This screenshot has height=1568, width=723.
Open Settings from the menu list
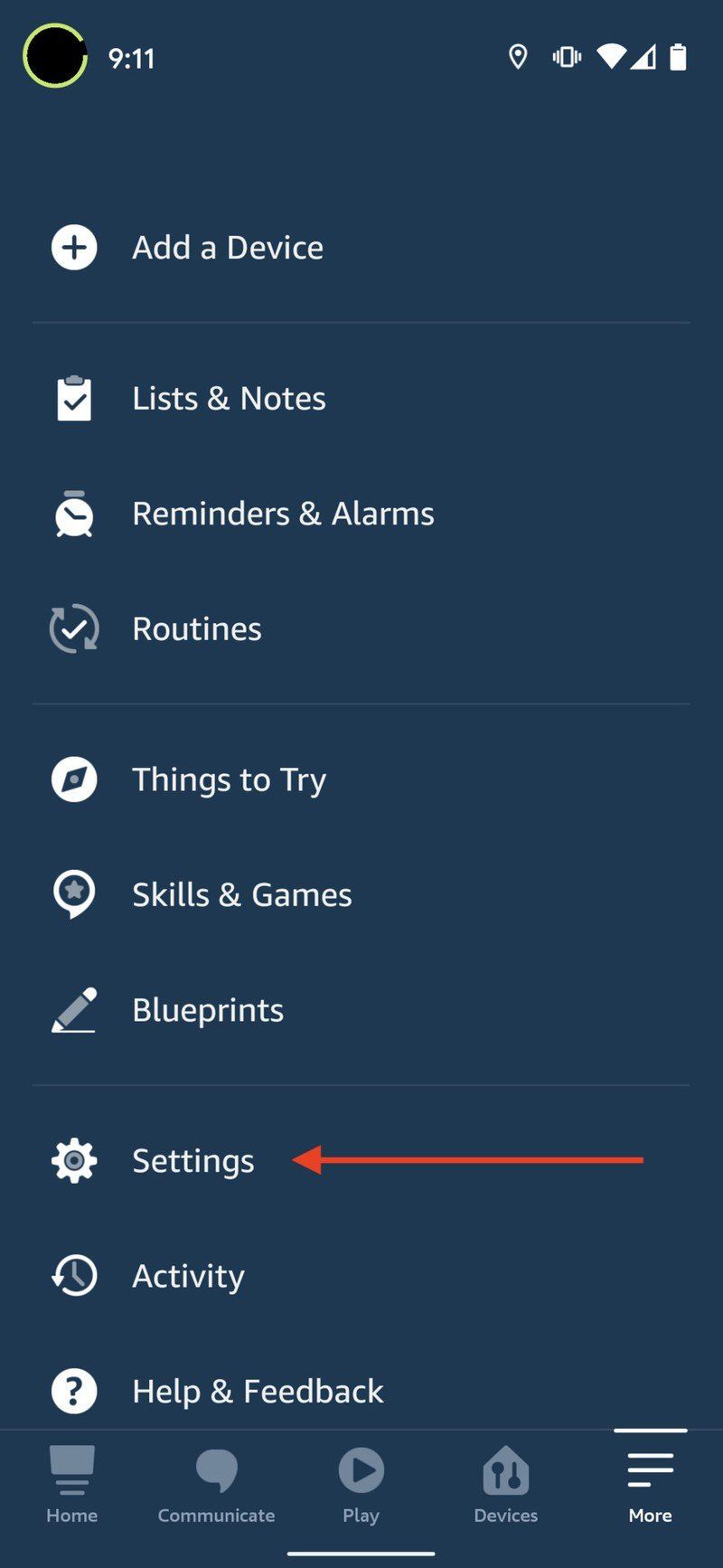(x=192, y=1160)
